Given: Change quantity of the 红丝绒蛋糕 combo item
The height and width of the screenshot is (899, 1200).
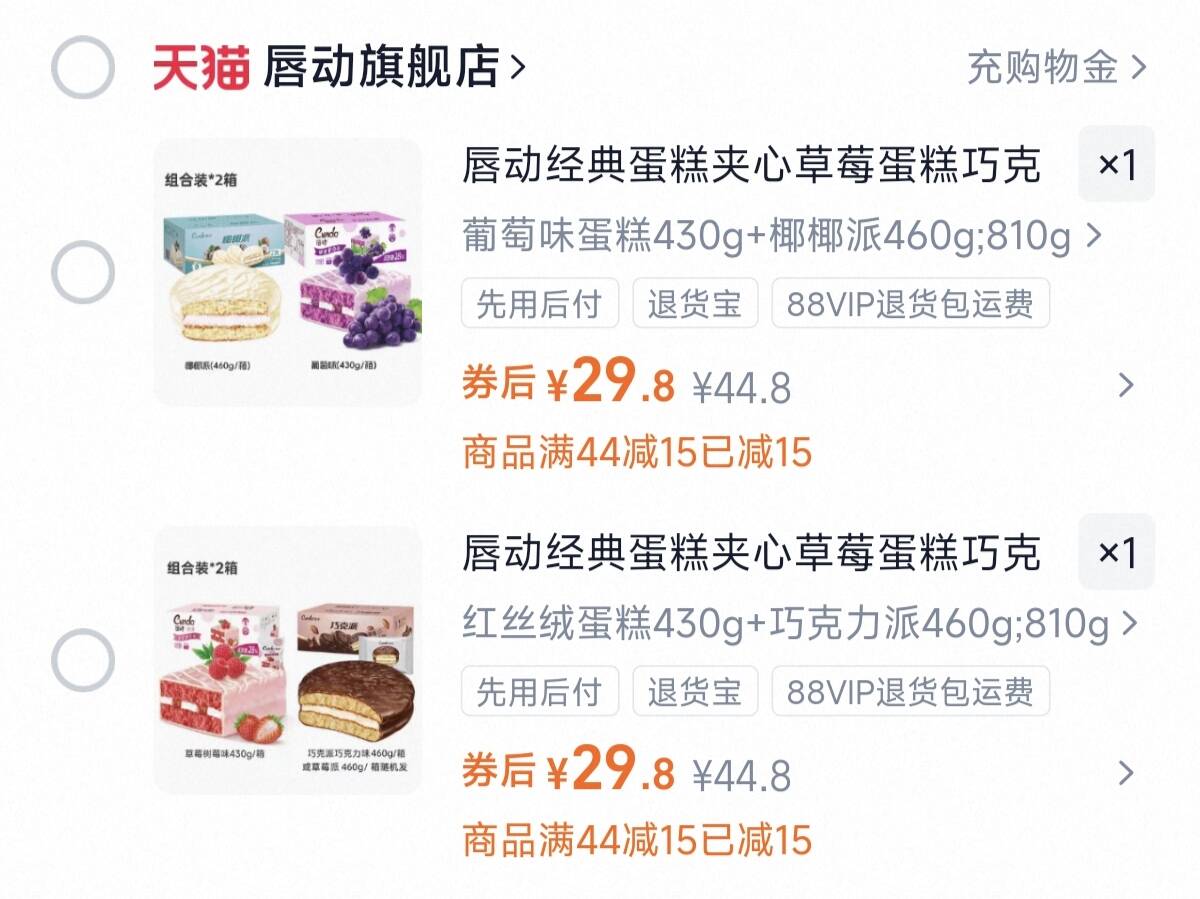Looking at the screenshot, I should (x=1116, y=552).
